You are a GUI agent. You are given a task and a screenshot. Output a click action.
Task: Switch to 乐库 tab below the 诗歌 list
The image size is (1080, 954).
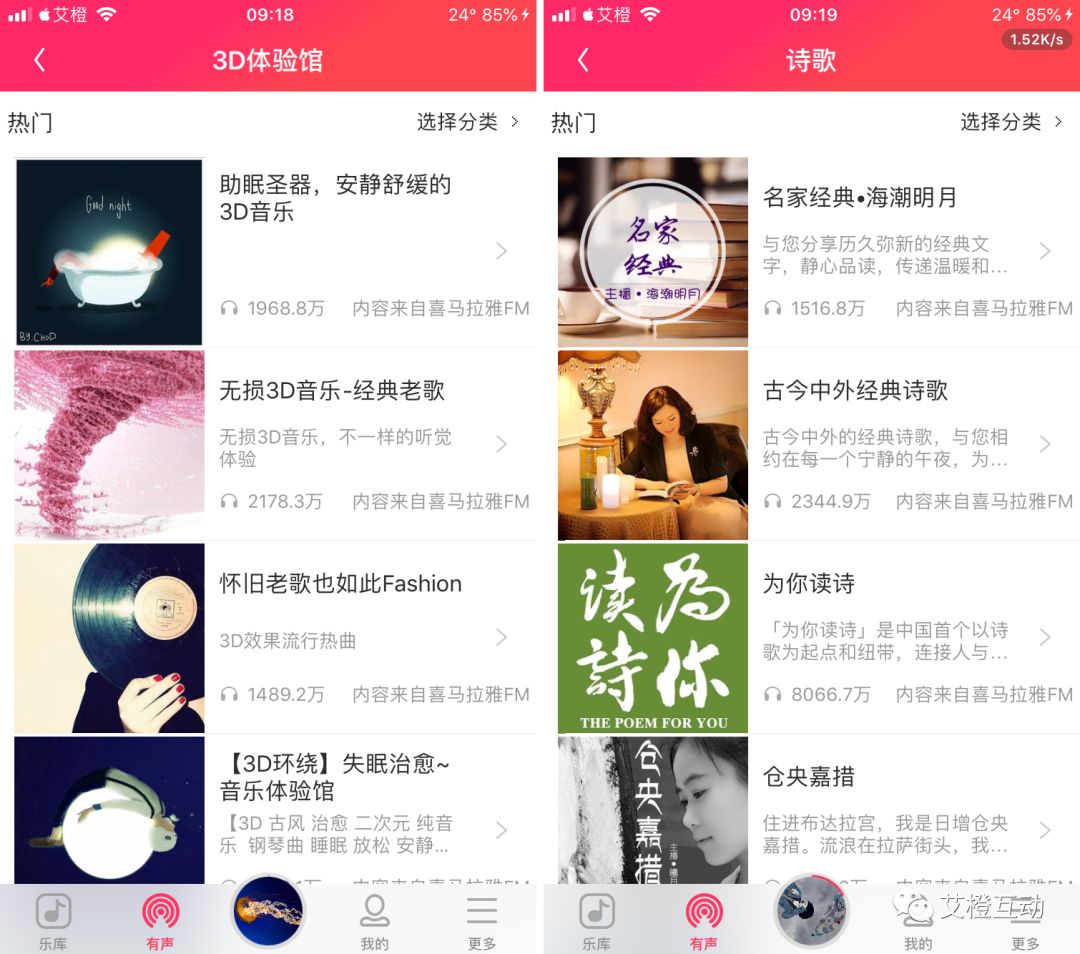pyautogui.click(x=597, y=920)
